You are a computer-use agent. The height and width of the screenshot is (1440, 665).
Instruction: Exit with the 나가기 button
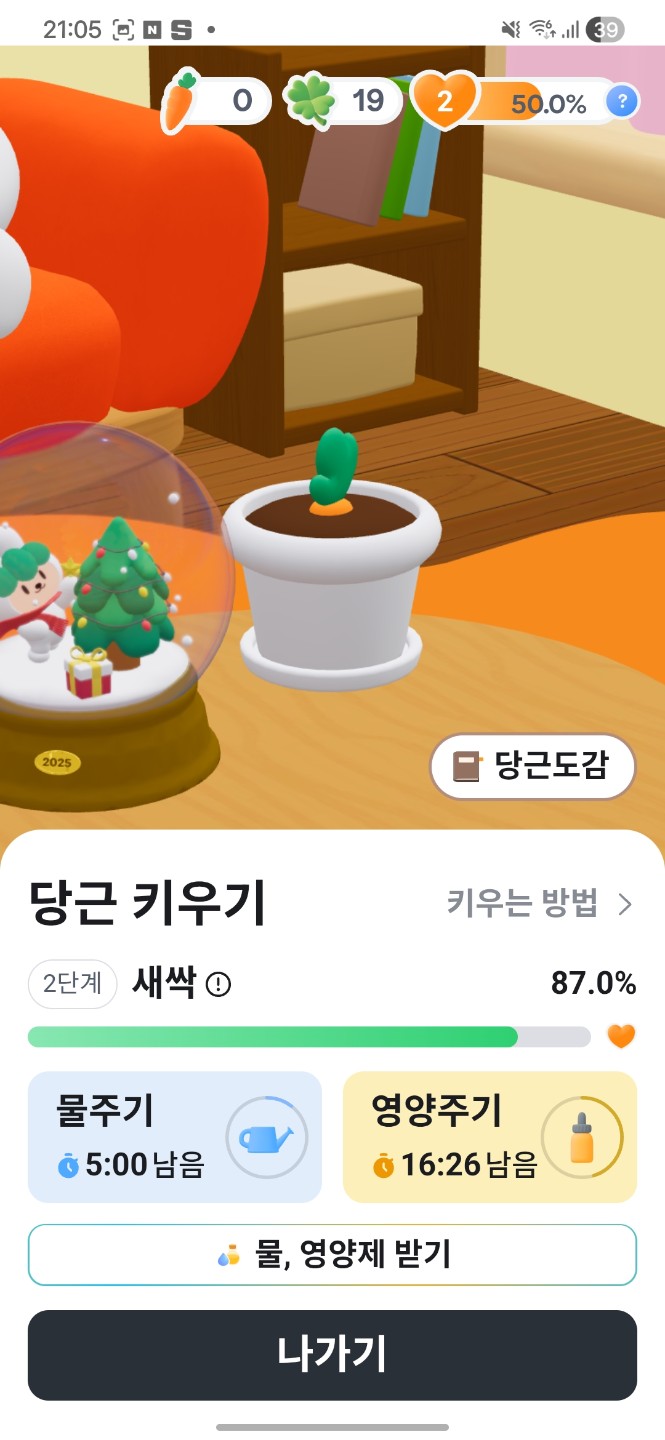point(332,1355)
